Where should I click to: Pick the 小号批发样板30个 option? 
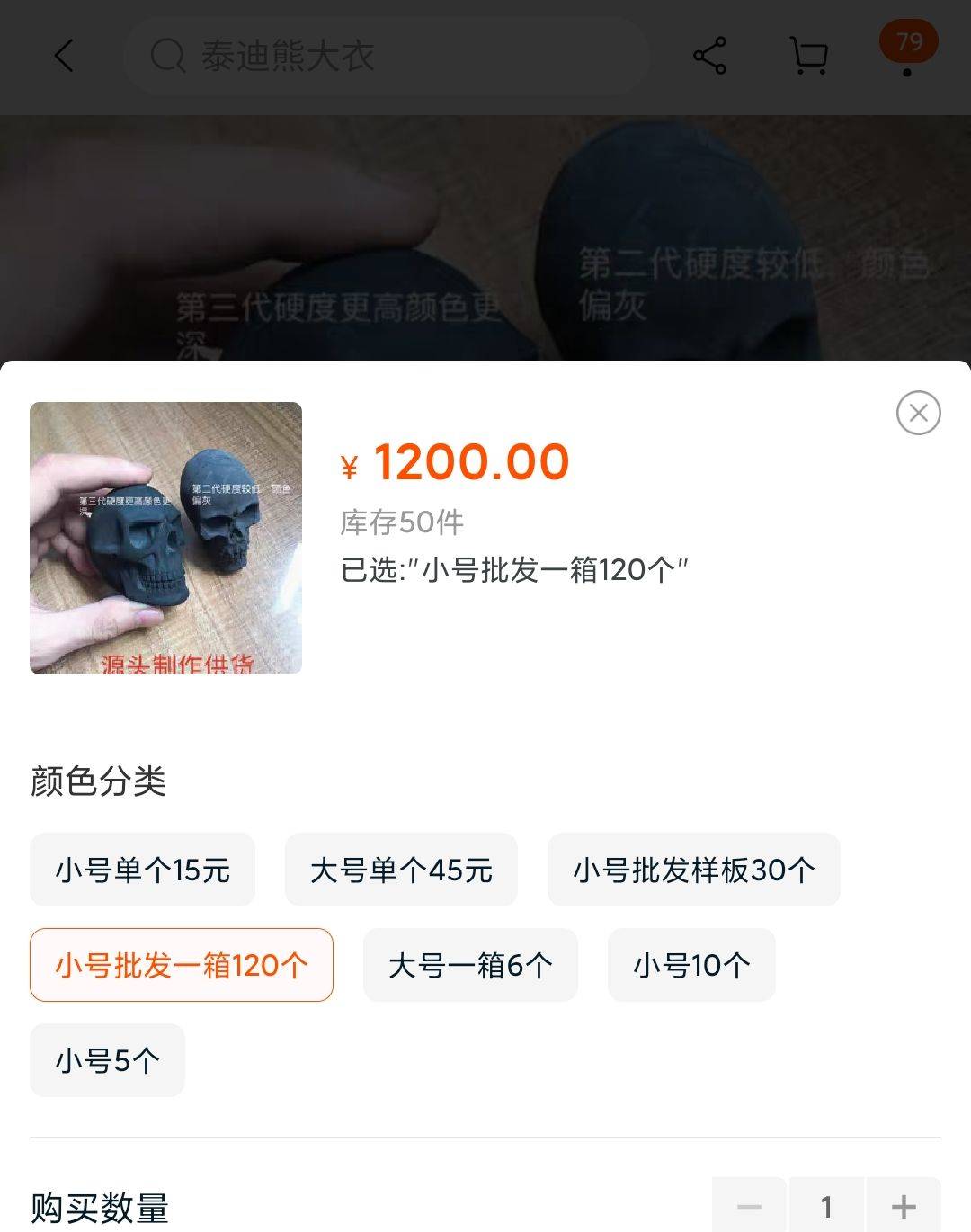click(x=693, y=870)
